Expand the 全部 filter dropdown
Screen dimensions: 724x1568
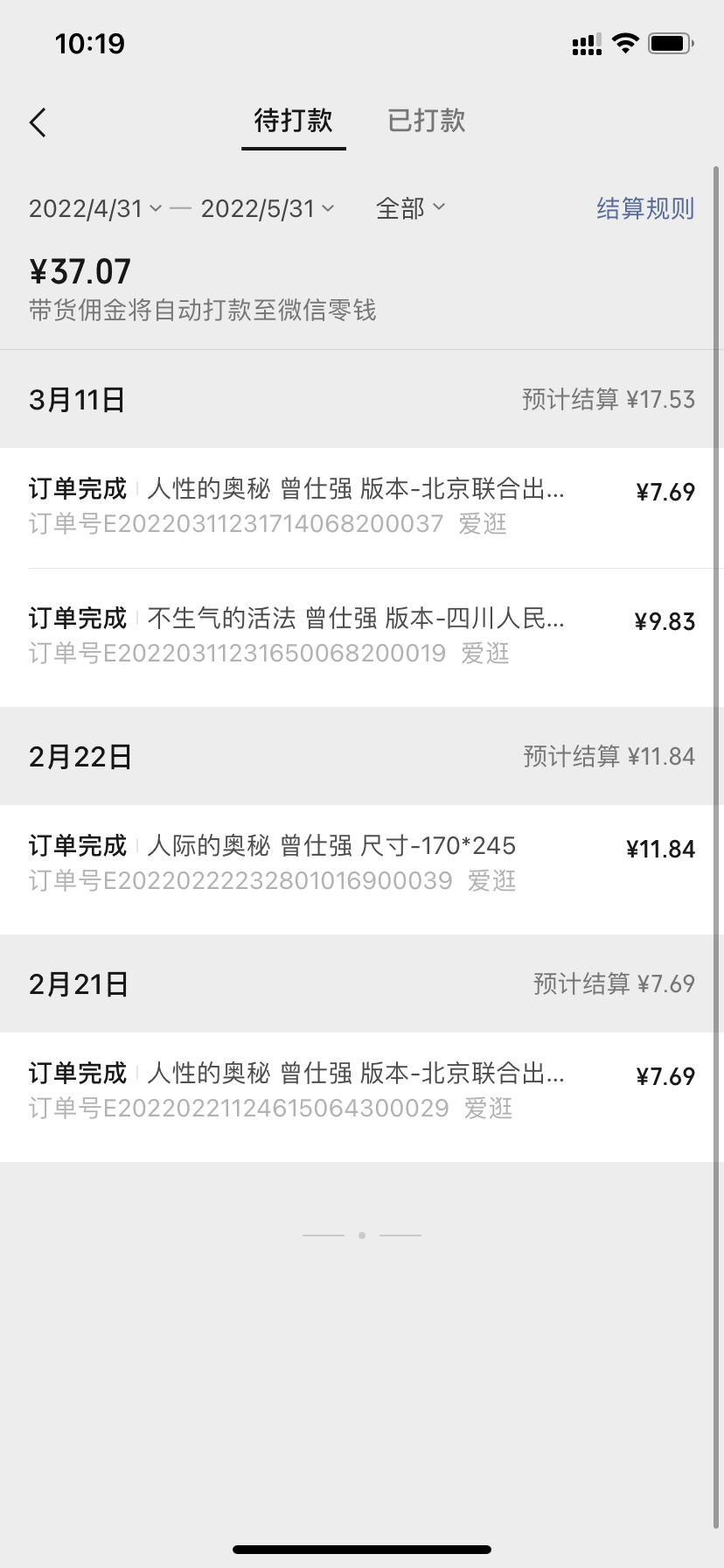pyautogui.click(x=410, y=208)
